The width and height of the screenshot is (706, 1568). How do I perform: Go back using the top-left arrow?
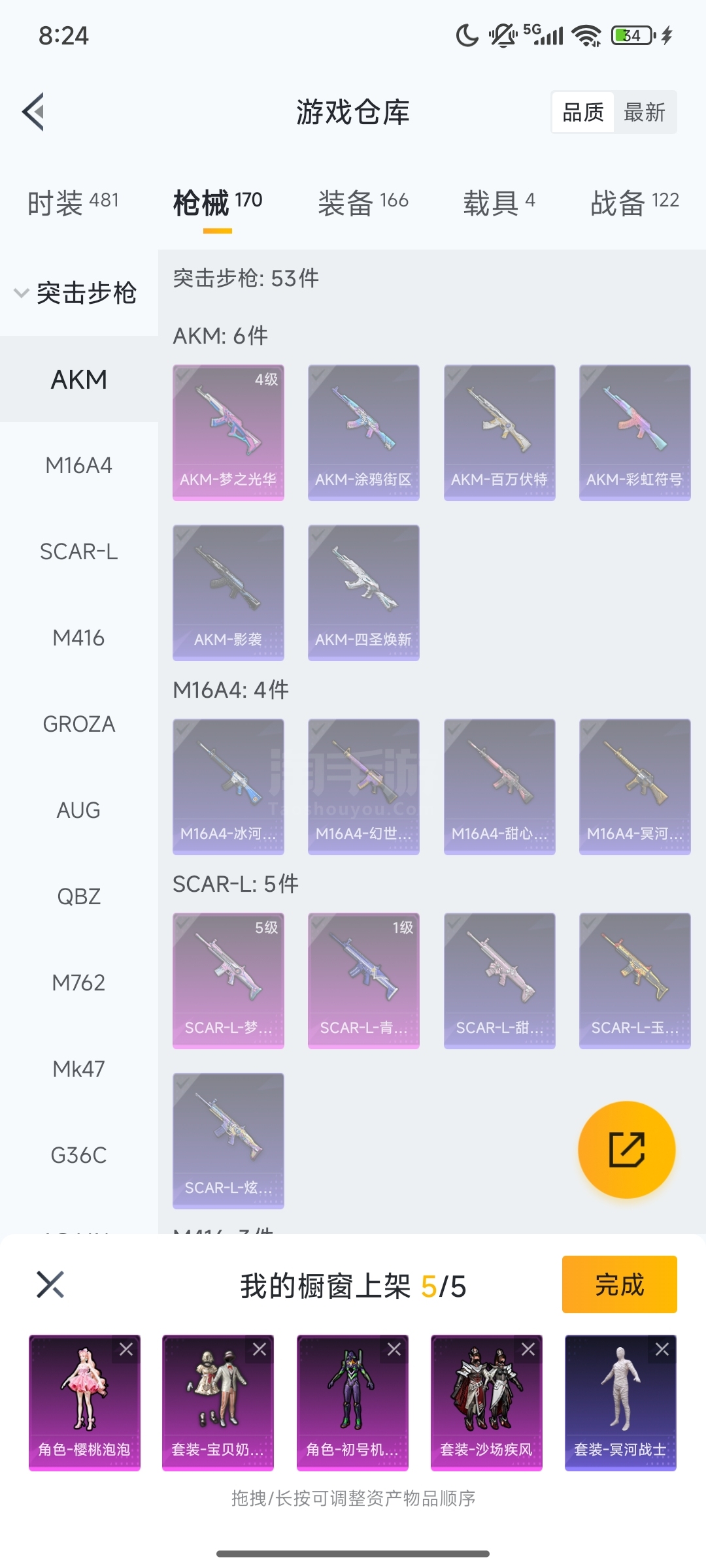click(34, 112)
